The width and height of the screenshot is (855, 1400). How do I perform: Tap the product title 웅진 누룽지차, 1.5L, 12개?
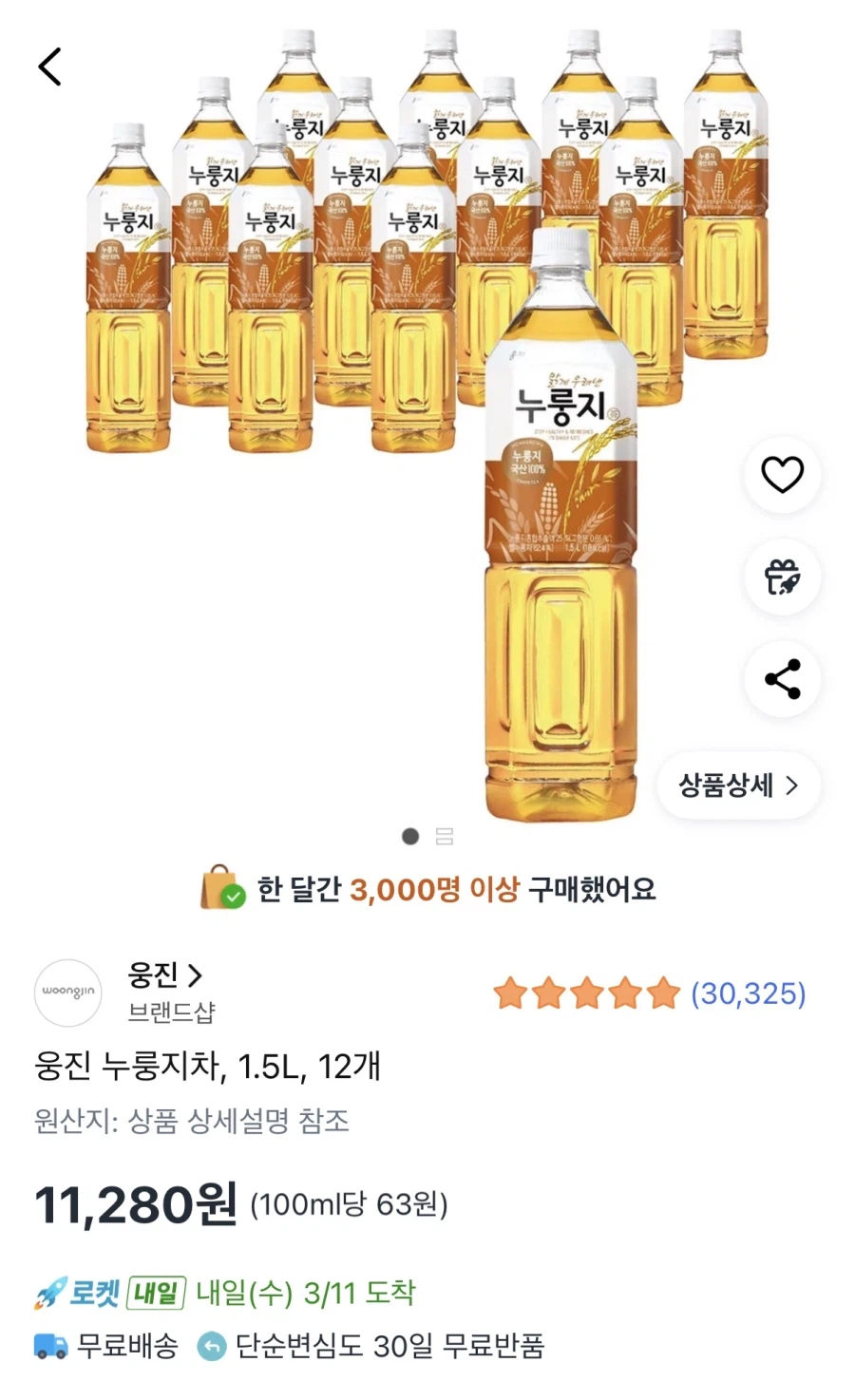(x=207, y=1068)
